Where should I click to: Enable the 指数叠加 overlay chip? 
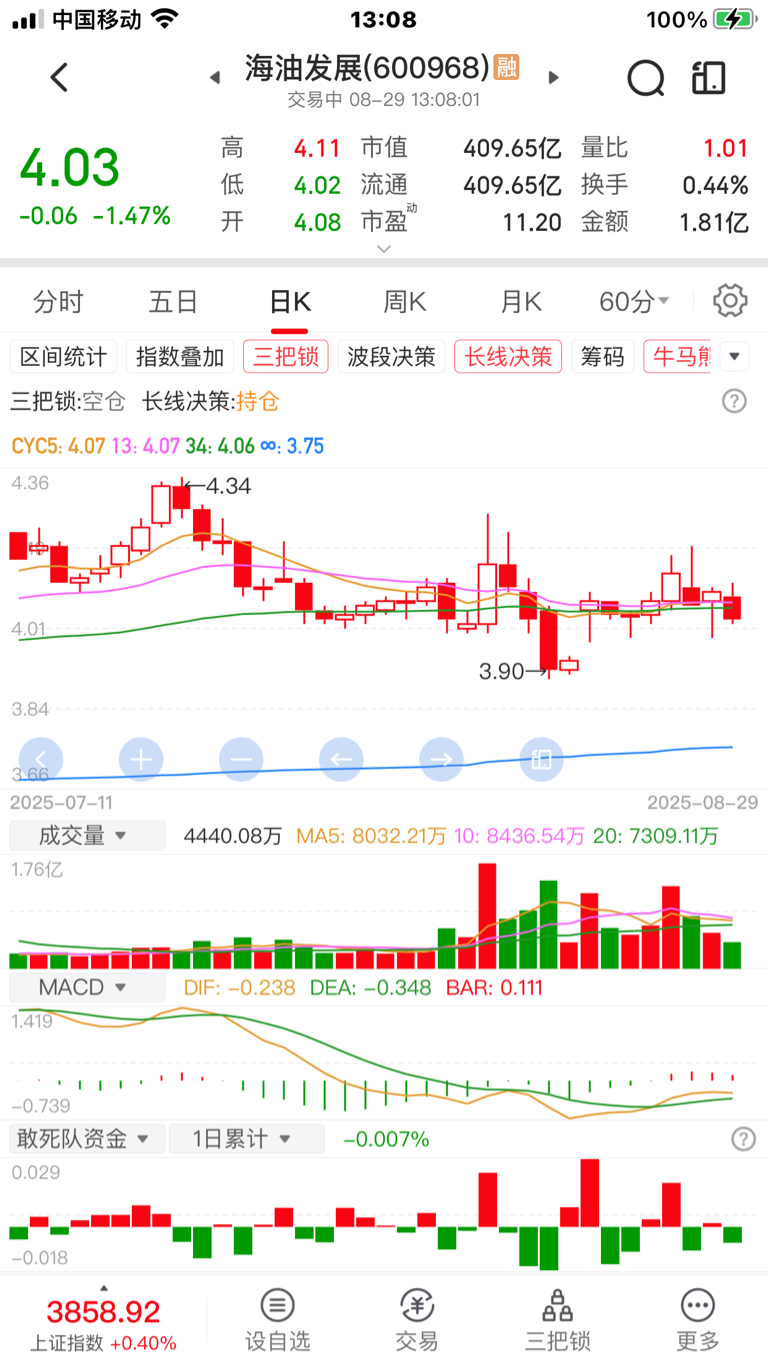(180, 357)
